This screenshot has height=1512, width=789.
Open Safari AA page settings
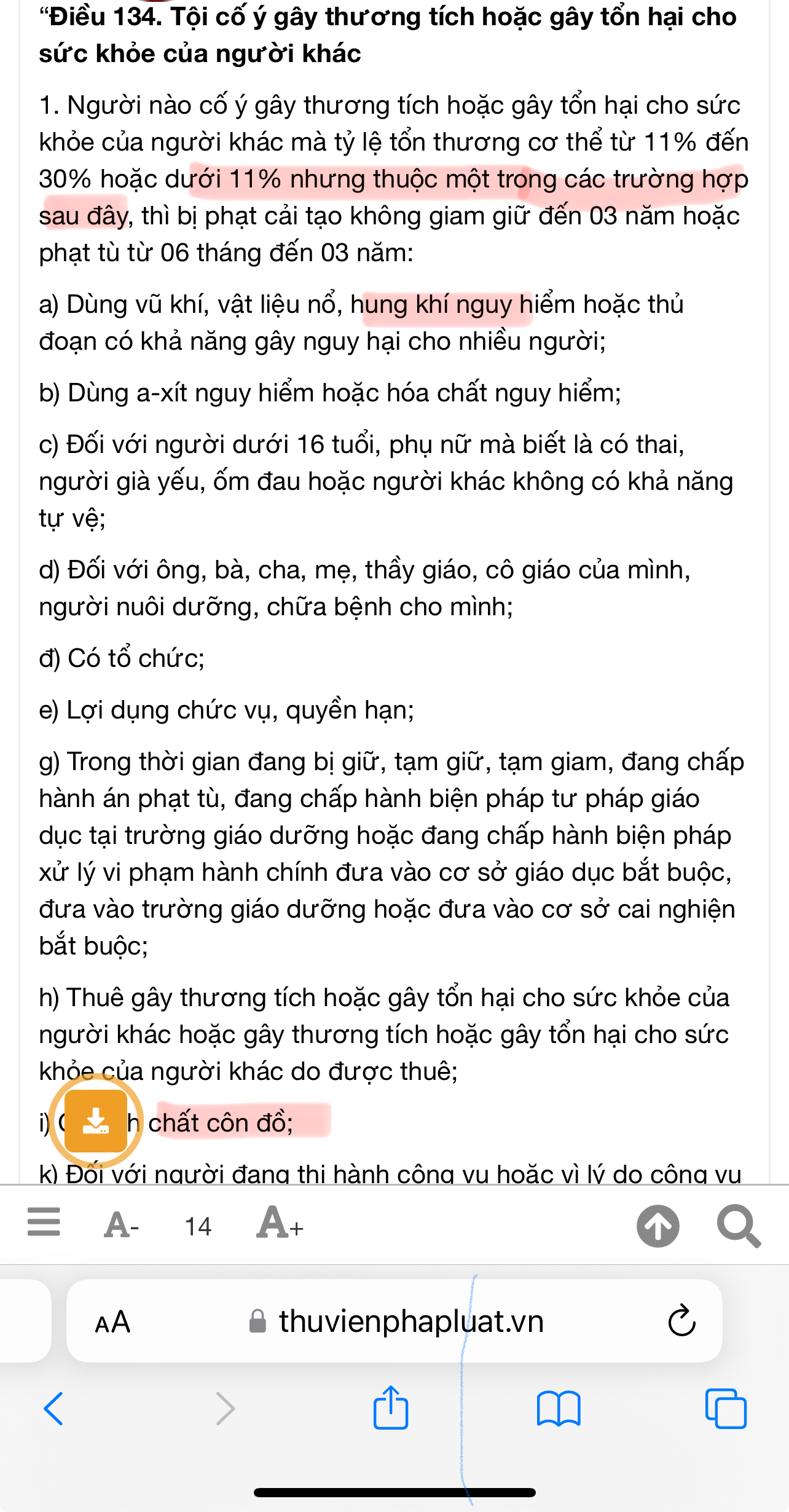pos(112,1321)
